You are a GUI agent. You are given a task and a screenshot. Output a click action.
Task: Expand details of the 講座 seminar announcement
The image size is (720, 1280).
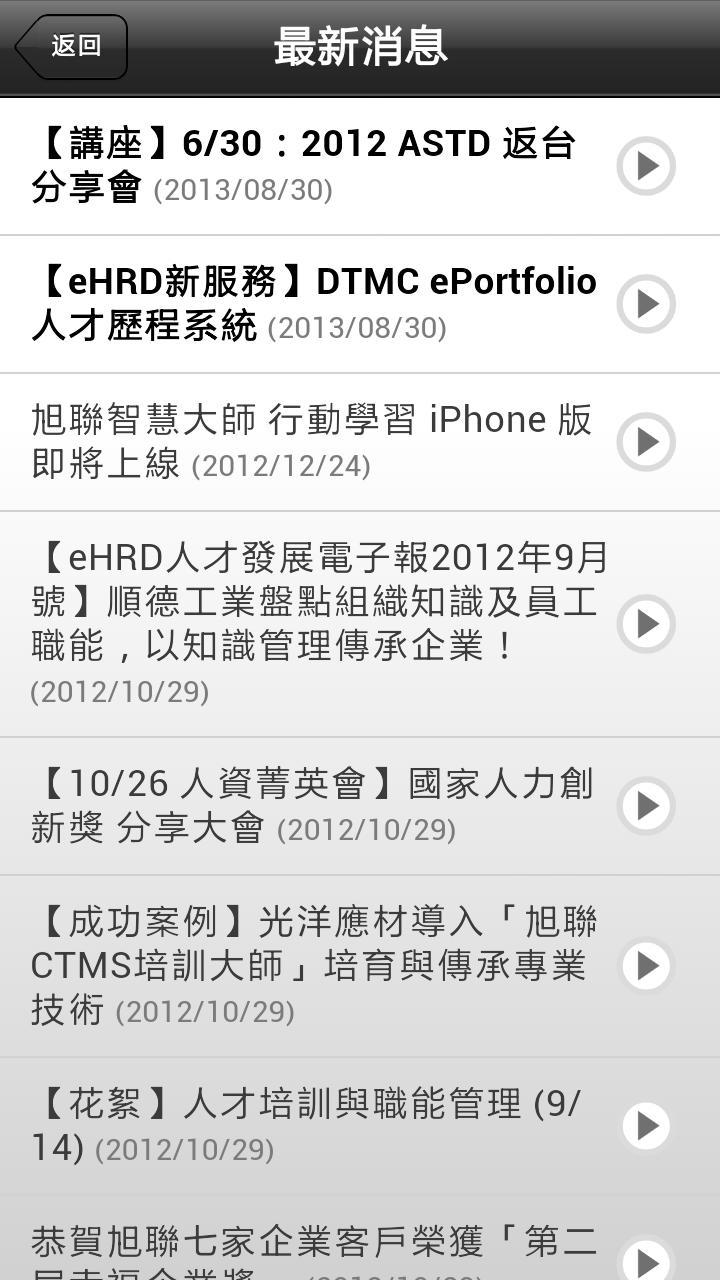click(300, 164)
